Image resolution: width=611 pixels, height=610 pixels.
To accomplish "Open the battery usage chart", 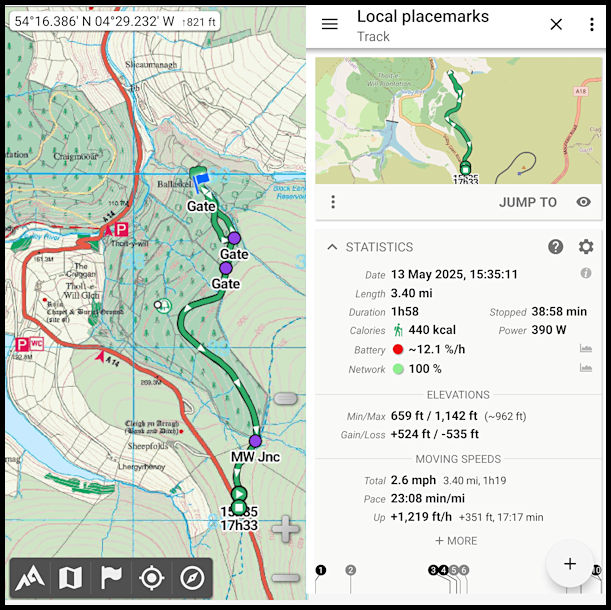I will tap(586, 349).
